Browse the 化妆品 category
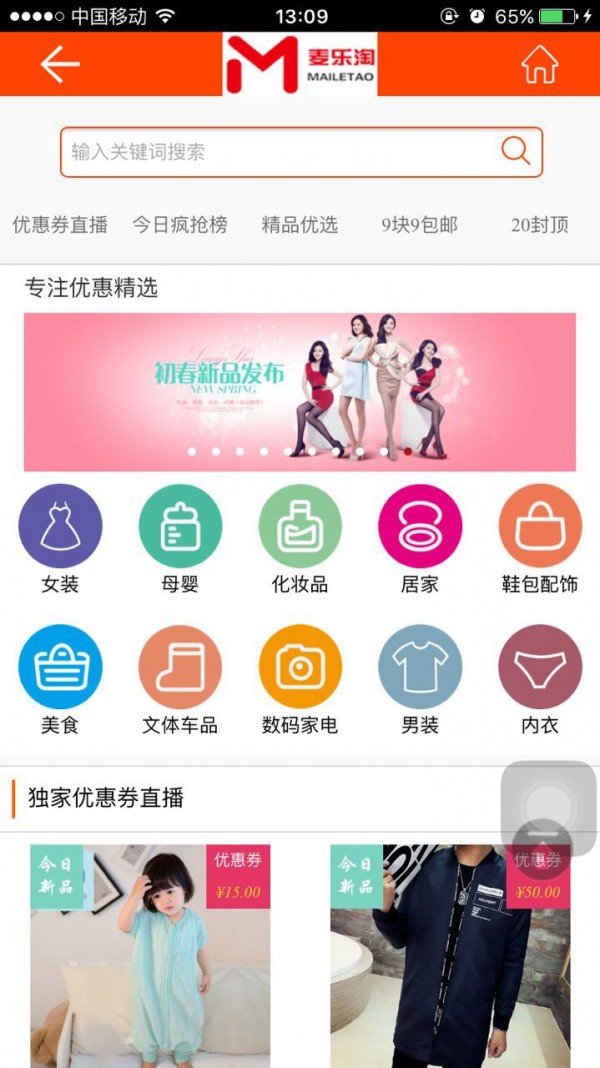Screen dimensions: 600x1068 coord(300,527)
